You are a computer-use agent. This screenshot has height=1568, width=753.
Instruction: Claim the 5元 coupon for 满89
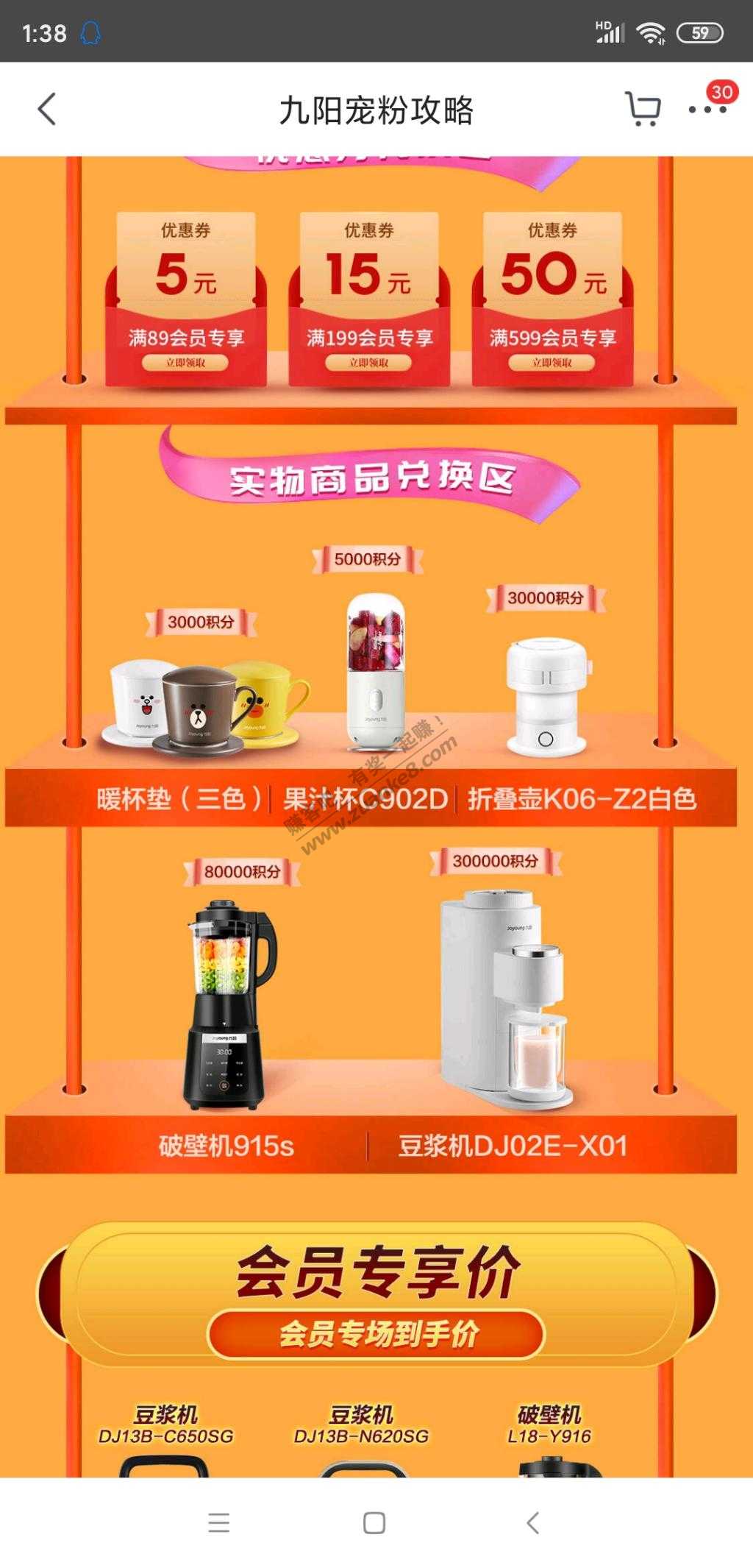point(185,362)
